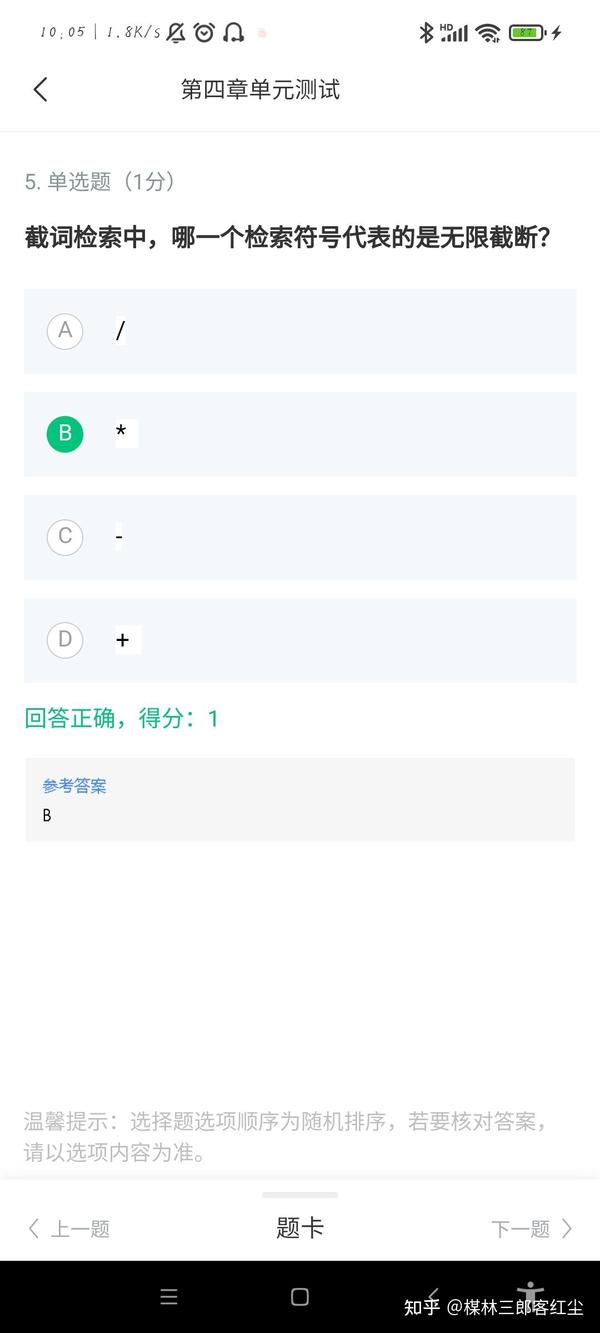600x1333 pixels.
Task: Tap the system home button
Action: (x=300, y=1297)
